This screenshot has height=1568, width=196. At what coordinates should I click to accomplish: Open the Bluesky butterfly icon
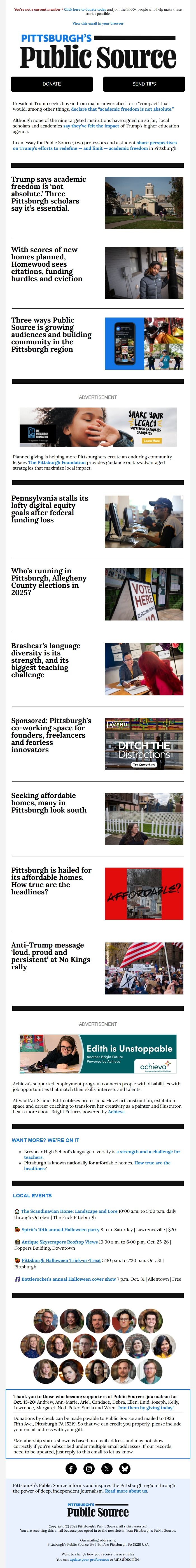tap(125, 1469)
